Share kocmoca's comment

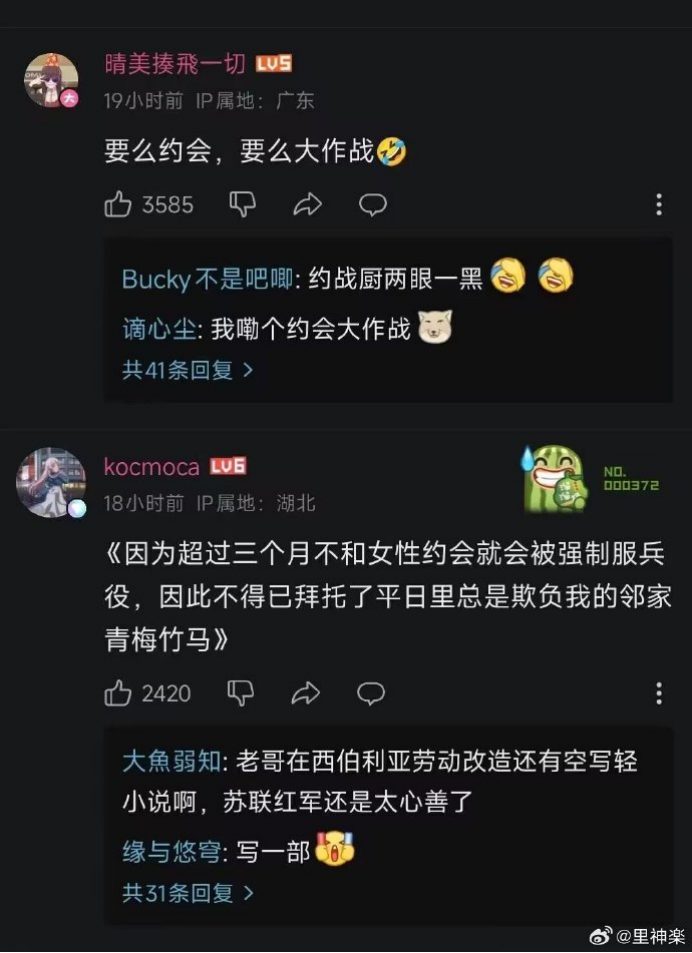pos(307,692)
